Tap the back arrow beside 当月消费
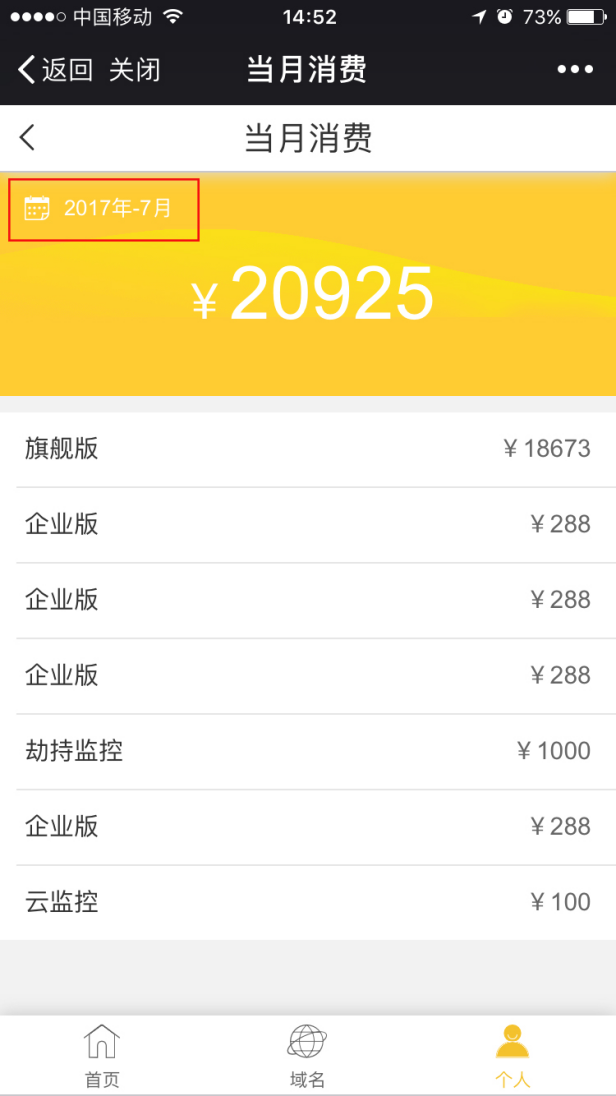The image size is (616, 1096). coord(28,138)
